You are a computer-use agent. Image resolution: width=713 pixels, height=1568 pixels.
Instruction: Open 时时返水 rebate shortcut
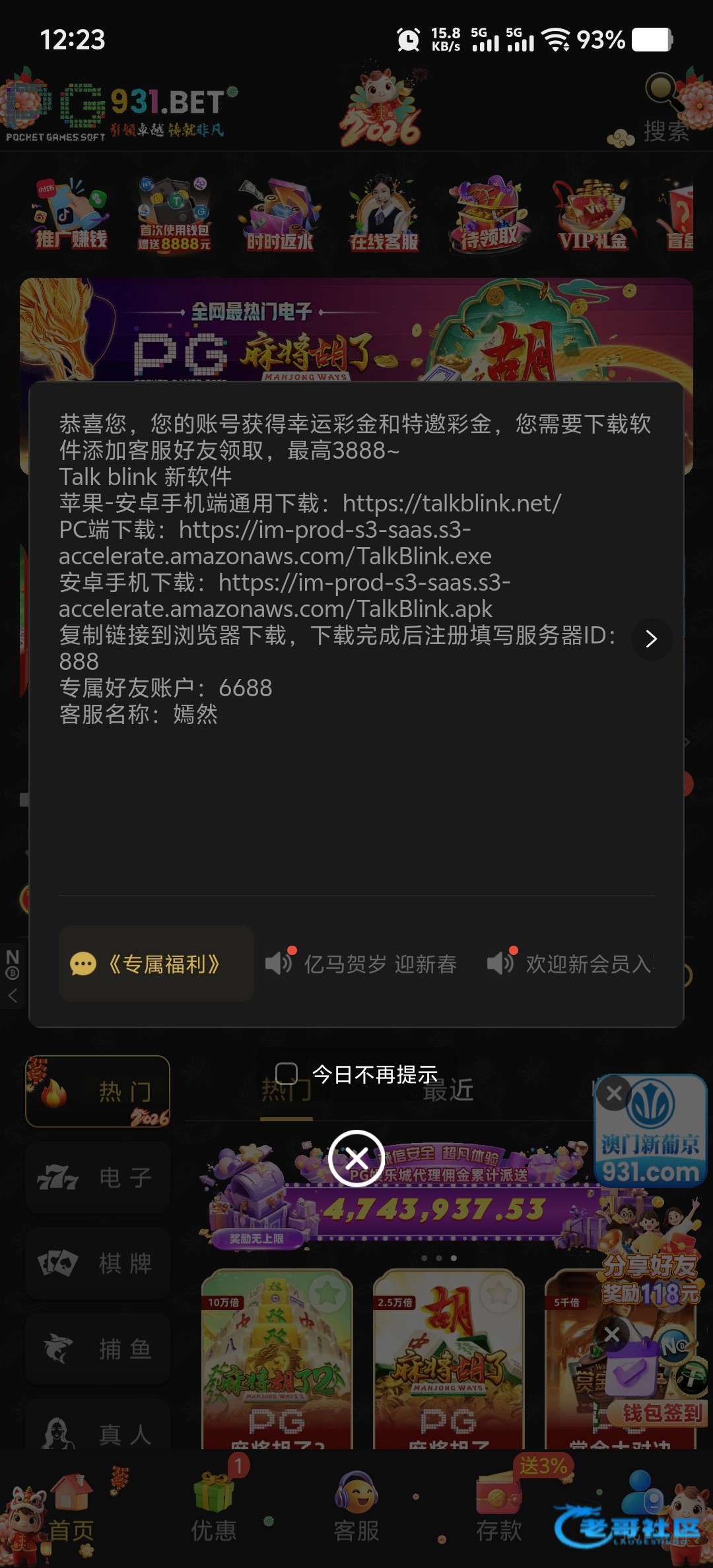[x=280, y=214]
